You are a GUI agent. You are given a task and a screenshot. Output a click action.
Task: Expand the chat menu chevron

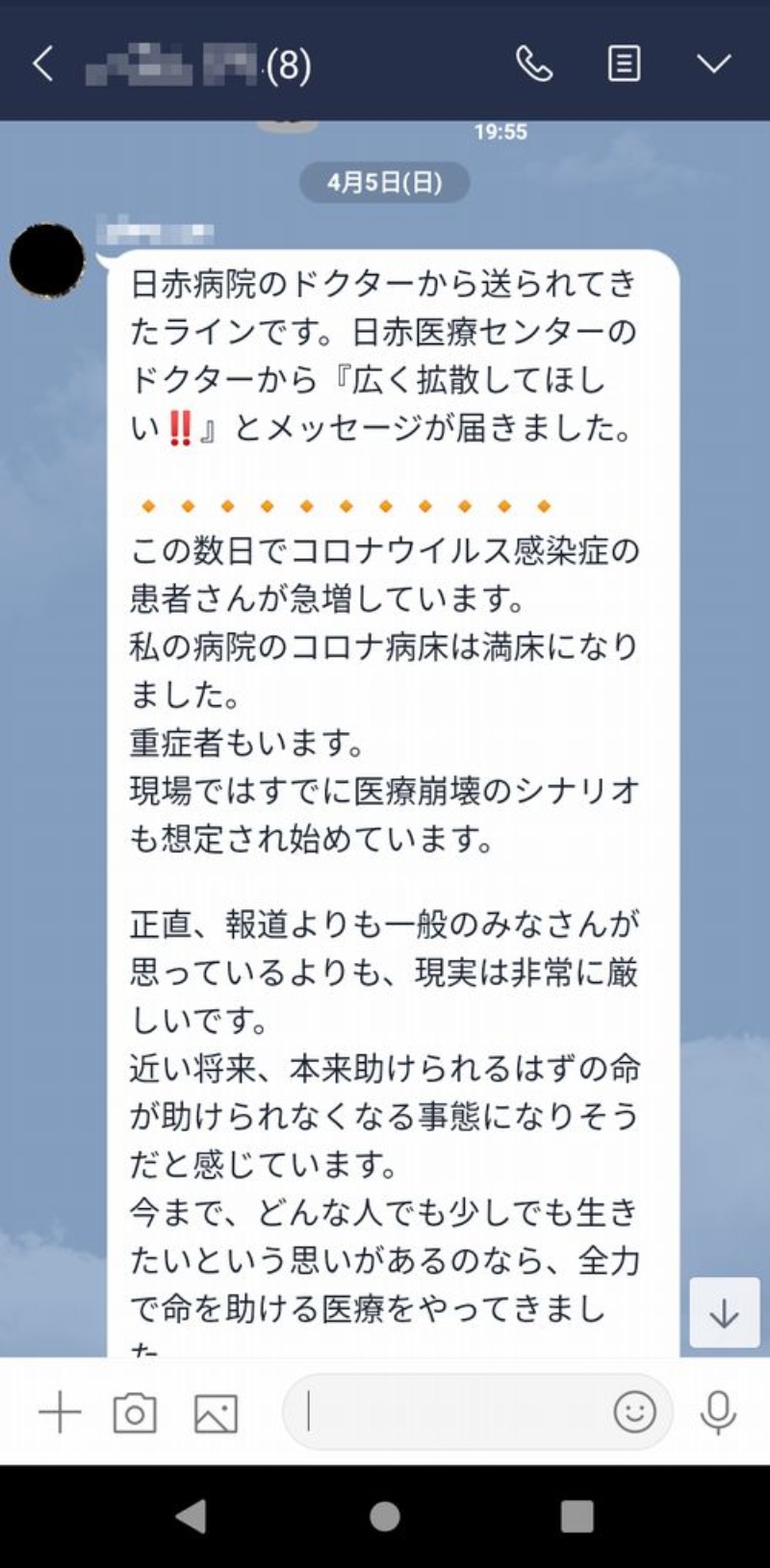(713, 64)
